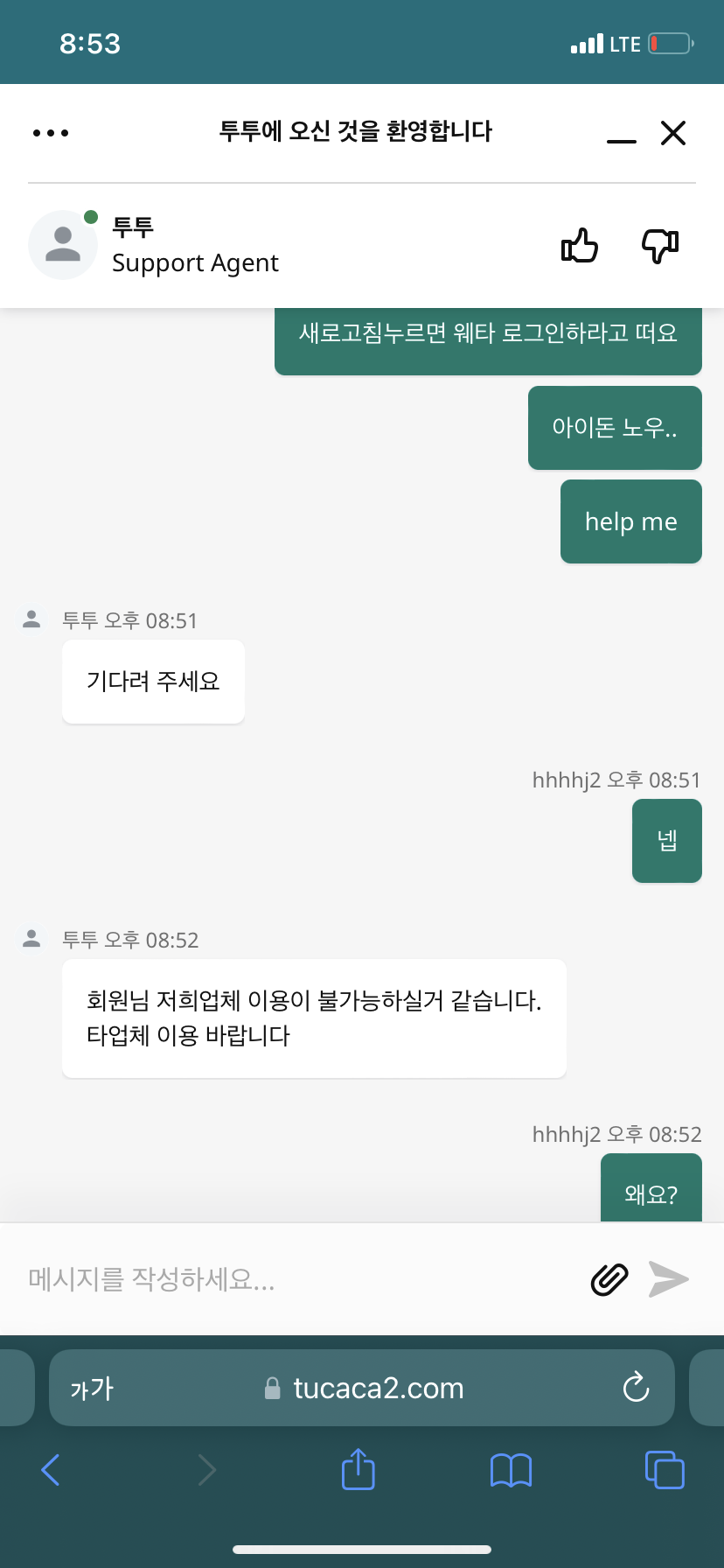Close the support chat
Image resolution: width=724 pixels, height=1568 pixels.
pyautogui.click(x=673, y=133)
